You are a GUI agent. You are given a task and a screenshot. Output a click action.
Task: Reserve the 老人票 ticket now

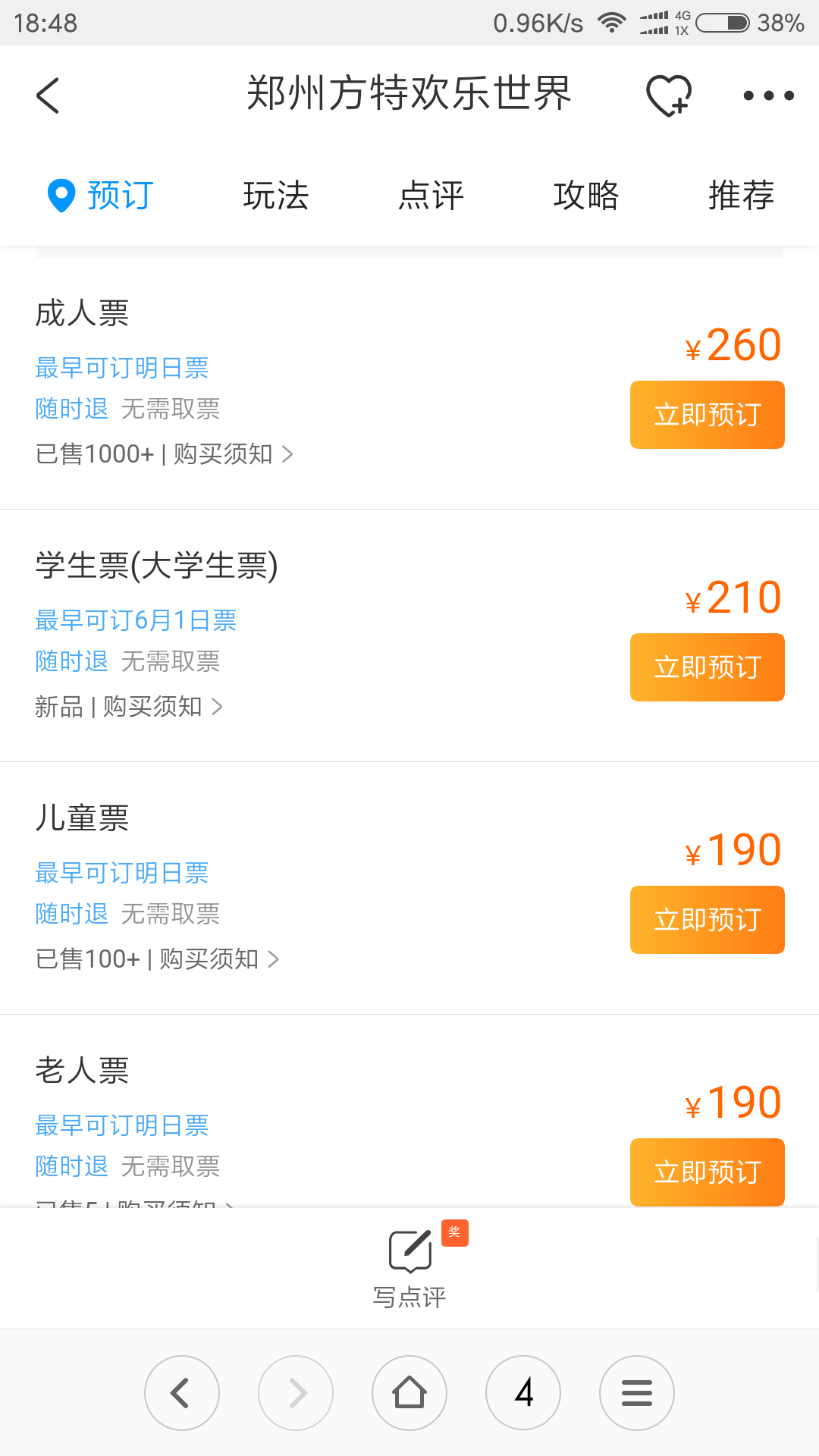[x=708, y=1172]
